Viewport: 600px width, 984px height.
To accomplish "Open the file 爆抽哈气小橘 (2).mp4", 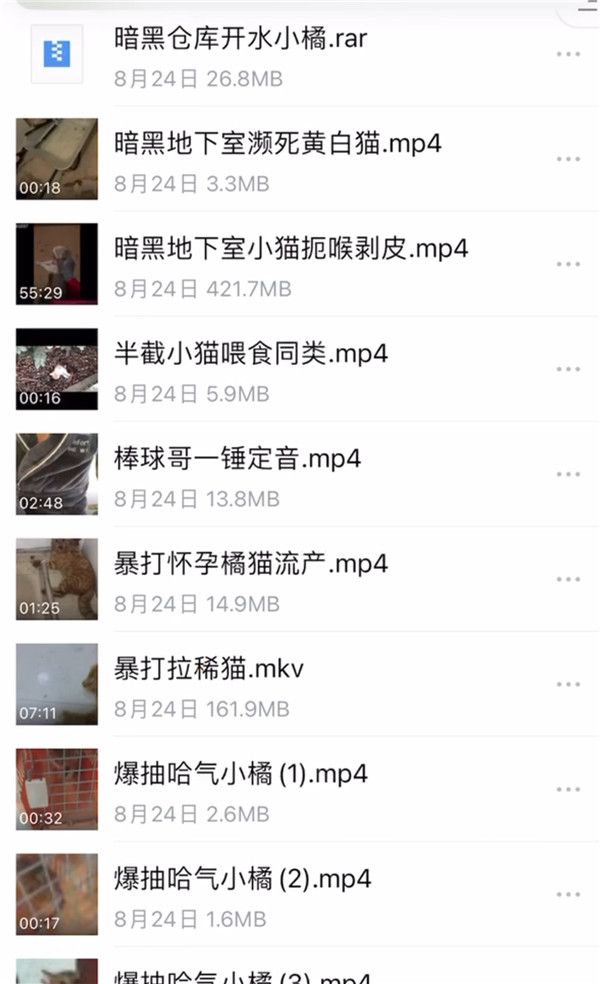I will (x=243, y=879).
